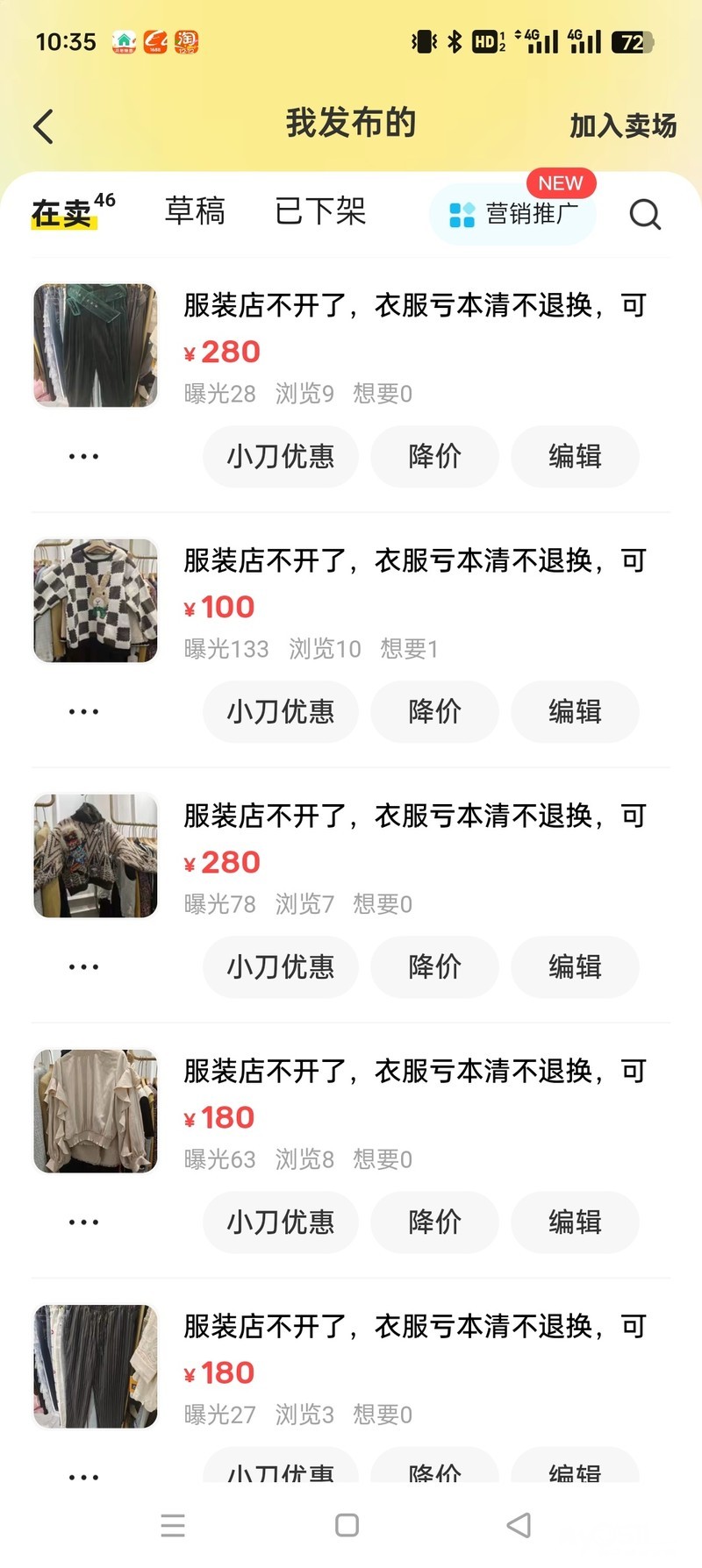Viewport: 702px width, 1568px height.
Task: Edit the listing with 曝光78
Action: pyautogui.click(x=575, y=966)
